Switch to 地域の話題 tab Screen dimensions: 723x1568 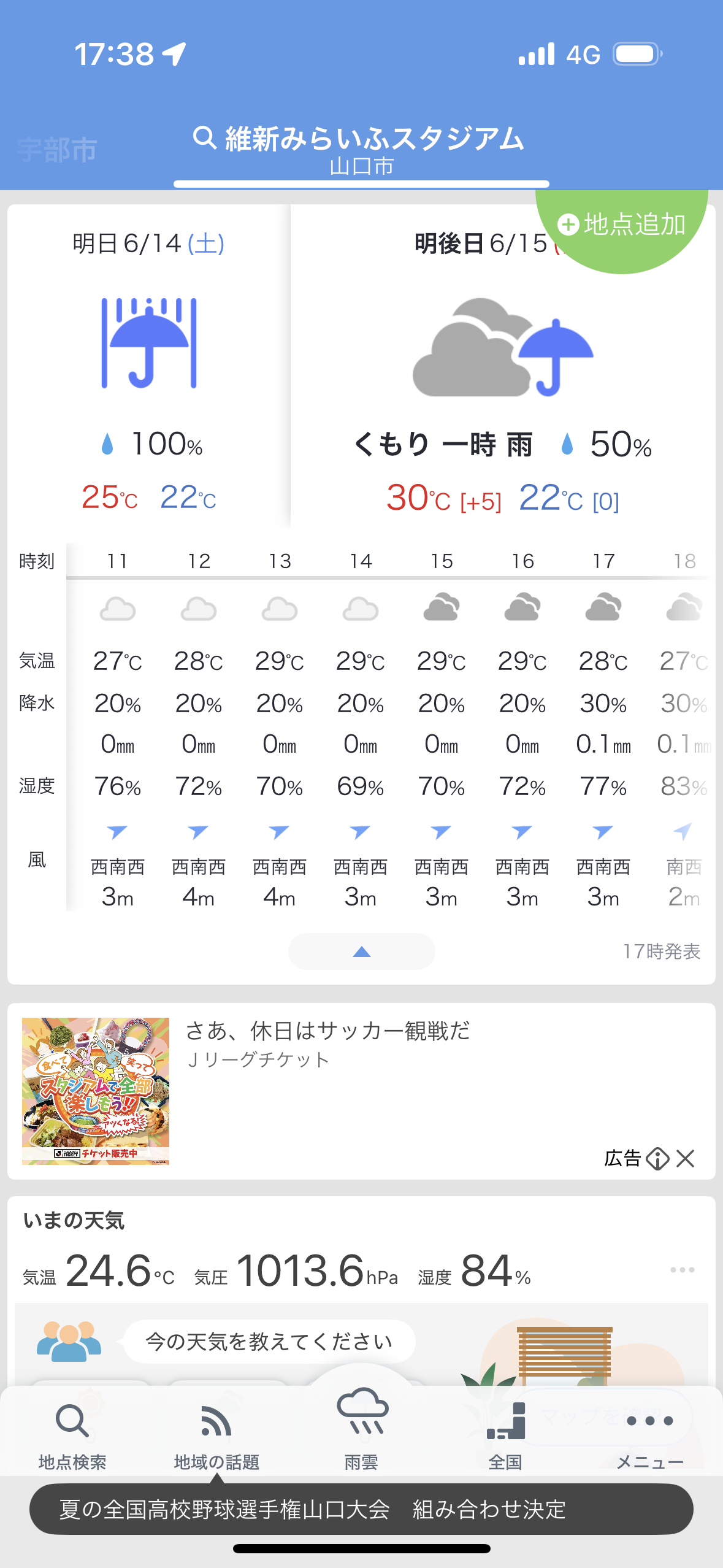pos(216,1437)
